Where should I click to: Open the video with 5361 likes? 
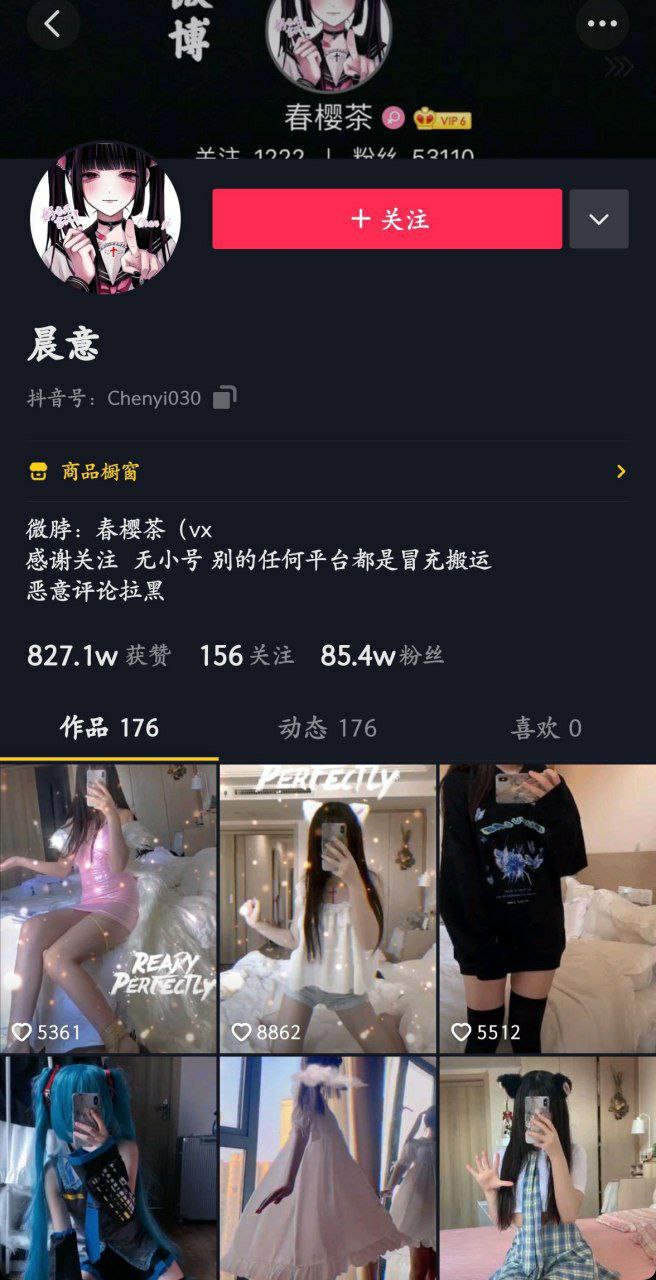point(108,908)
